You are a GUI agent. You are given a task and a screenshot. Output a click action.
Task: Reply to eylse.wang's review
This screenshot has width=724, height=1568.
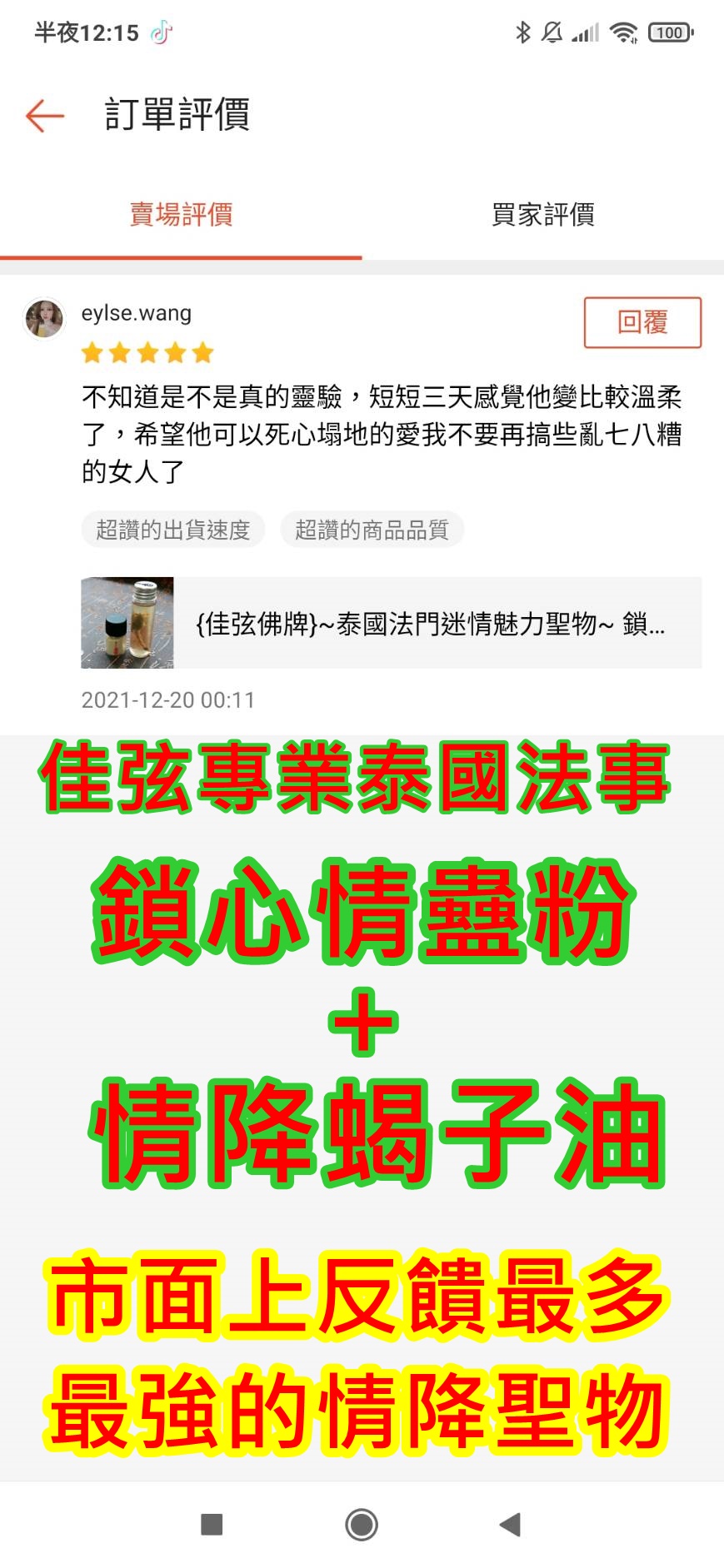click(x=642, y=322)
